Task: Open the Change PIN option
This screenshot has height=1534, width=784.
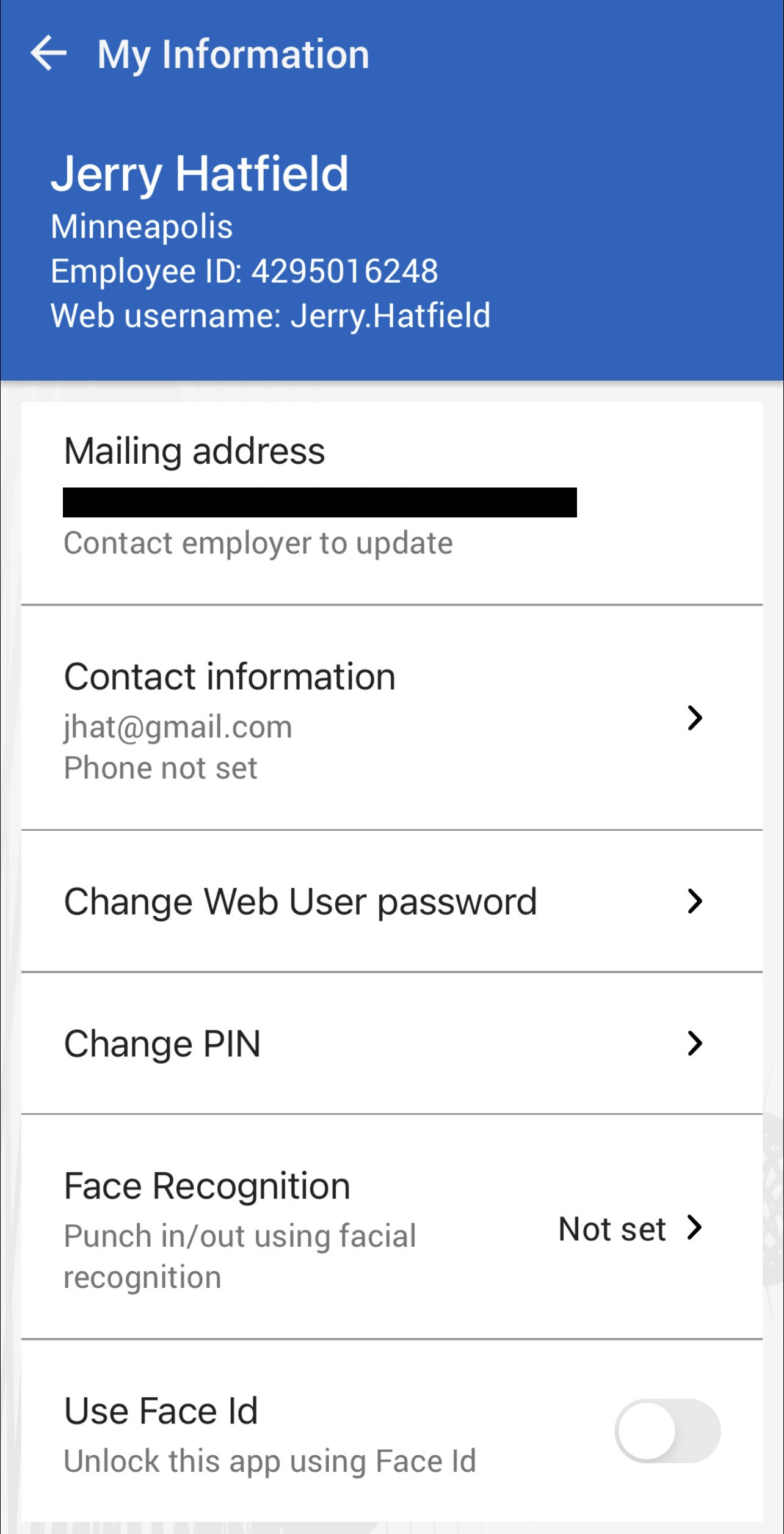Action: (391, 1043)
